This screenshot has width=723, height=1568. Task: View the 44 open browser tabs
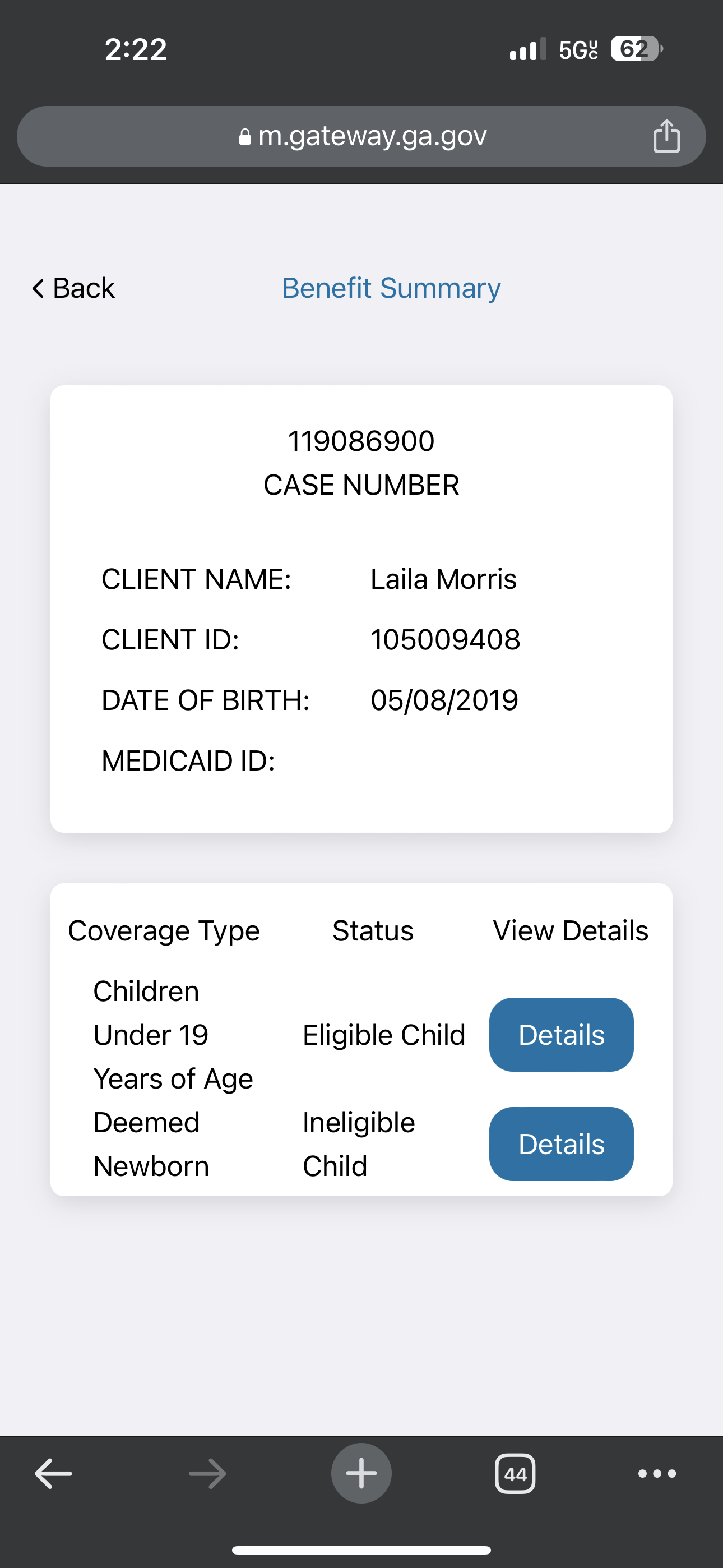515,1474
